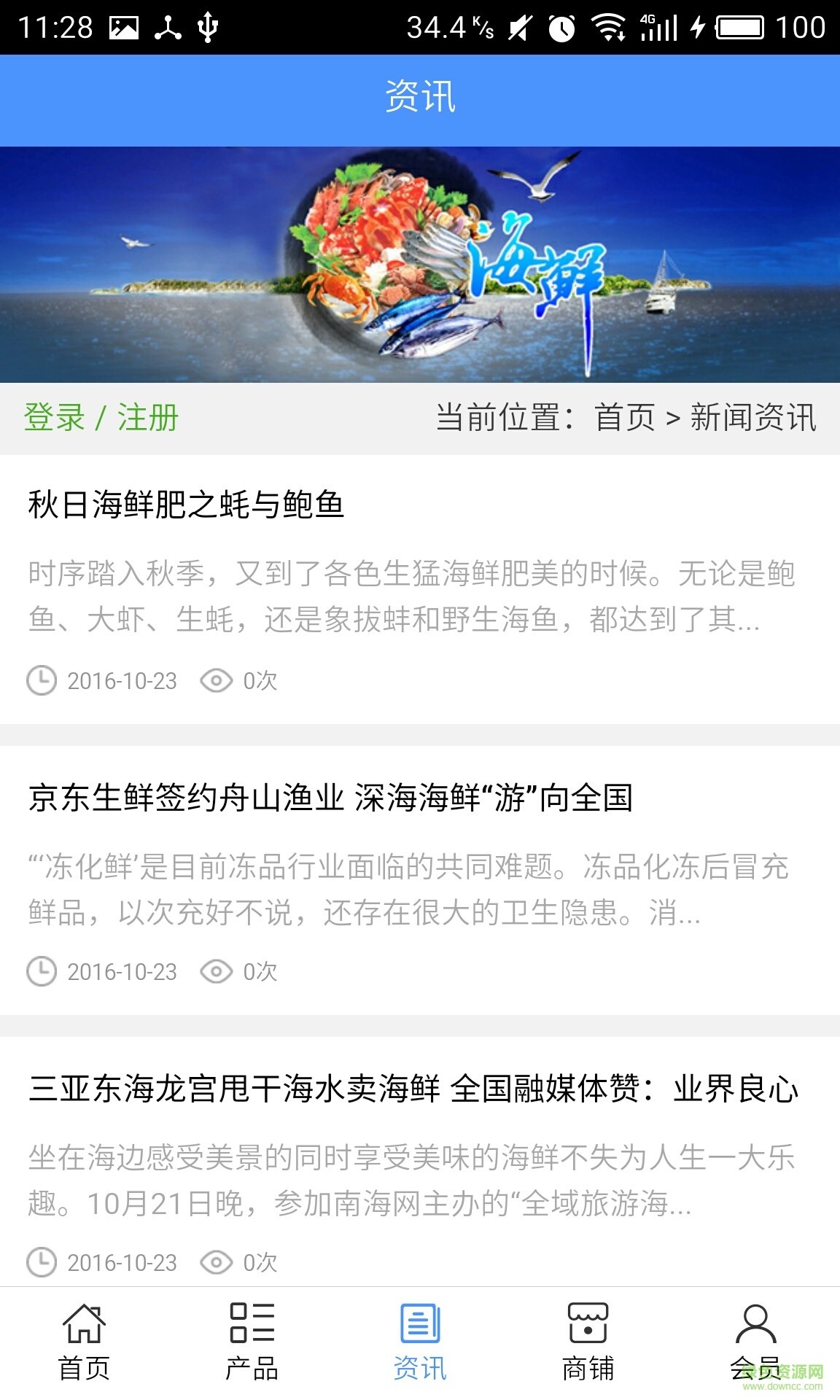The height and width of the screenshot is (1400, 840).
Task: Open article 秋日海鲜肥之蚝与鲍鱼
Action: [186, 505]
